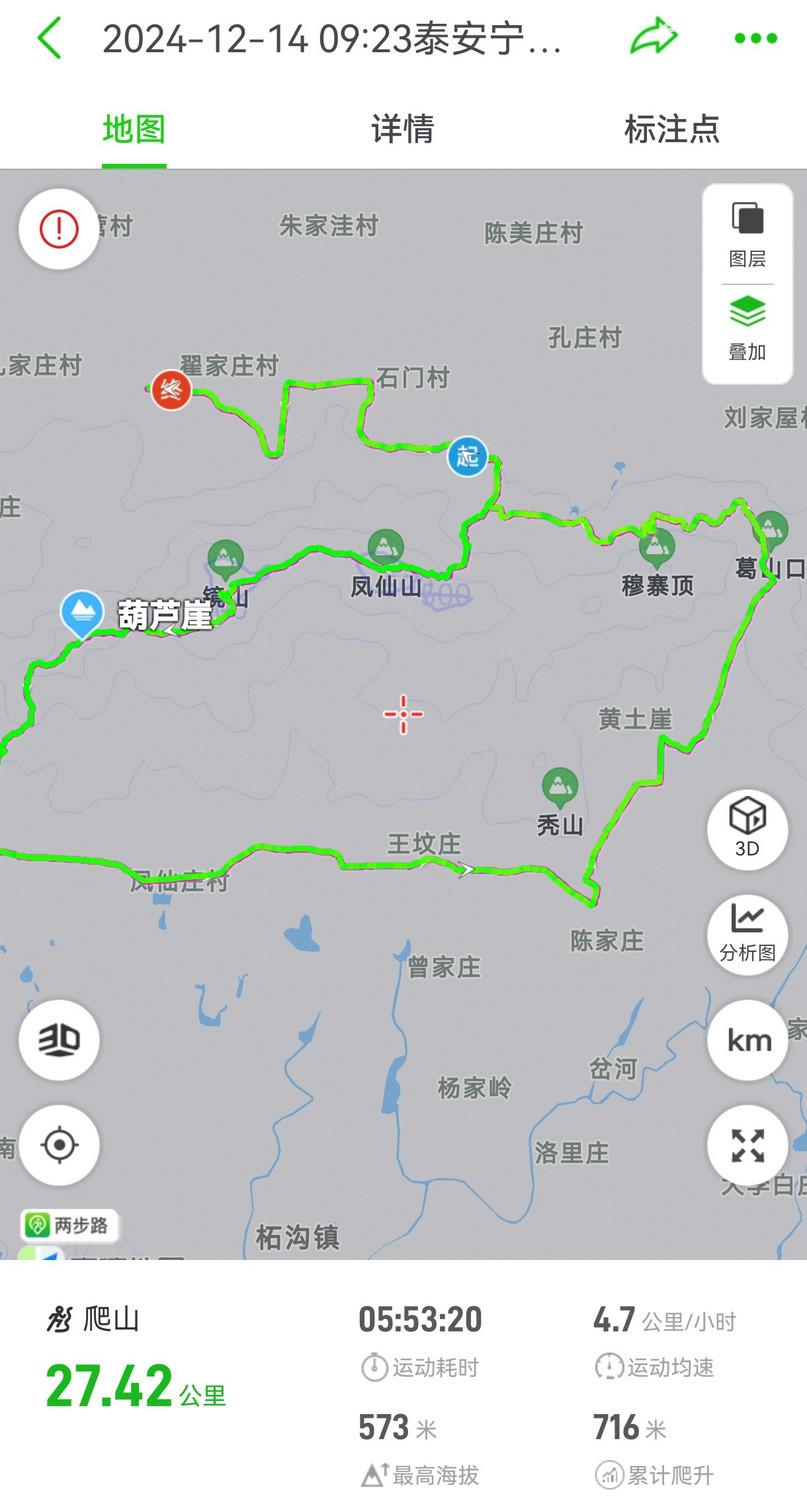Tap the red exclamation alert button
This screenshot has width=807, height=1500.
(59, 229)
